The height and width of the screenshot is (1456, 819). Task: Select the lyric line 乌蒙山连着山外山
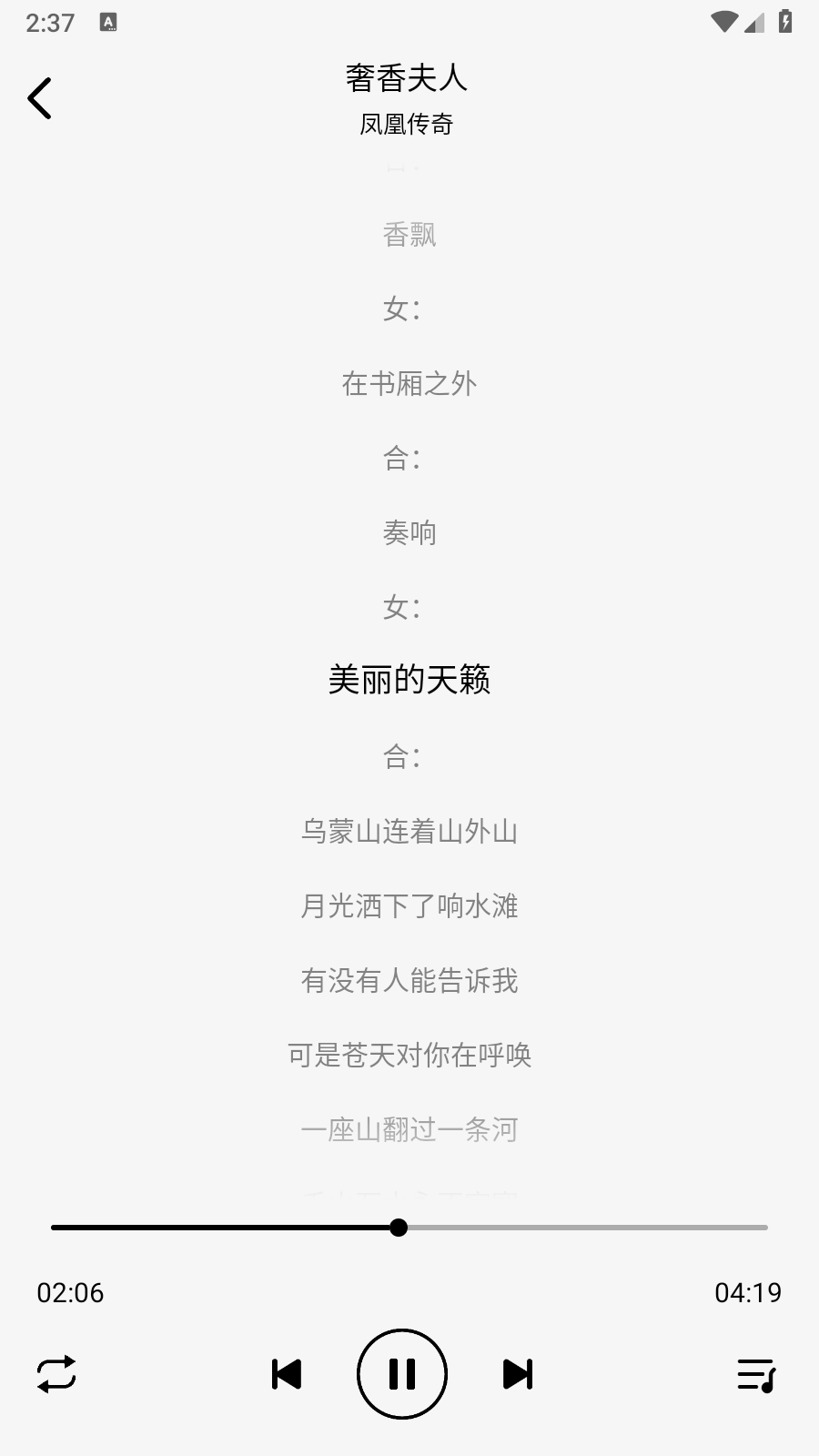(409, 831)
